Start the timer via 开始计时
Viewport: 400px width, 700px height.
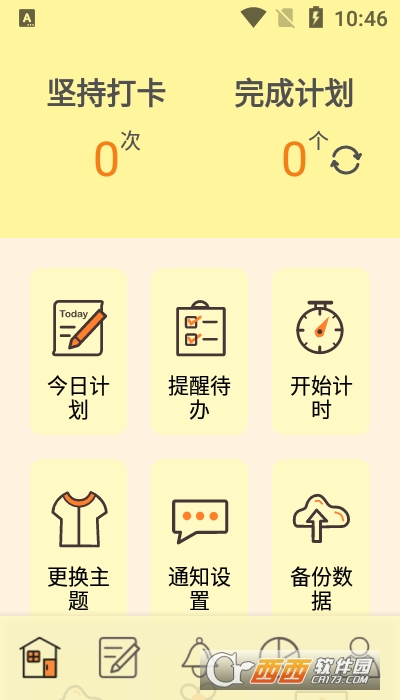pos(321,351)
